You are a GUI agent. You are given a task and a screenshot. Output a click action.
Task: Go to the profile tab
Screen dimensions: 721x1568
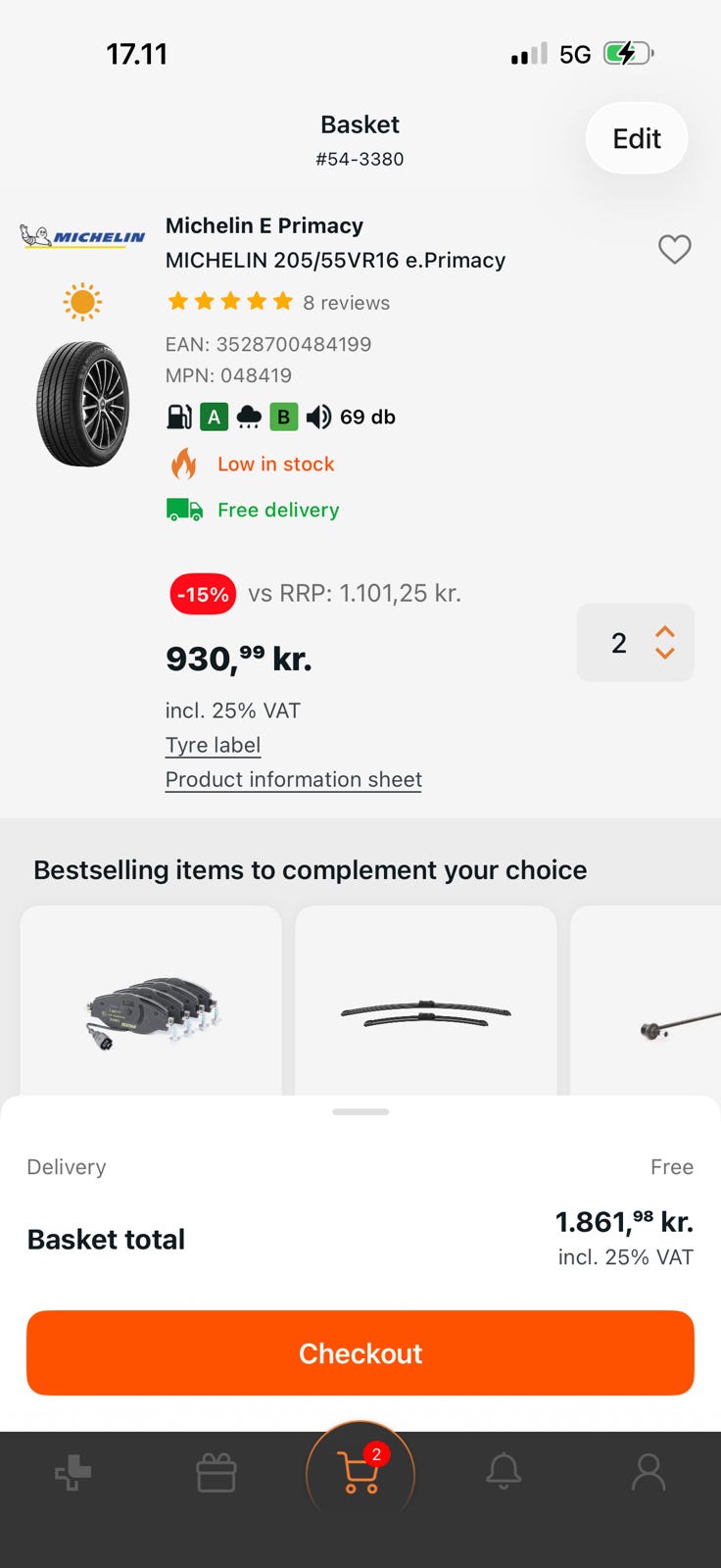tap(648, 1472)
